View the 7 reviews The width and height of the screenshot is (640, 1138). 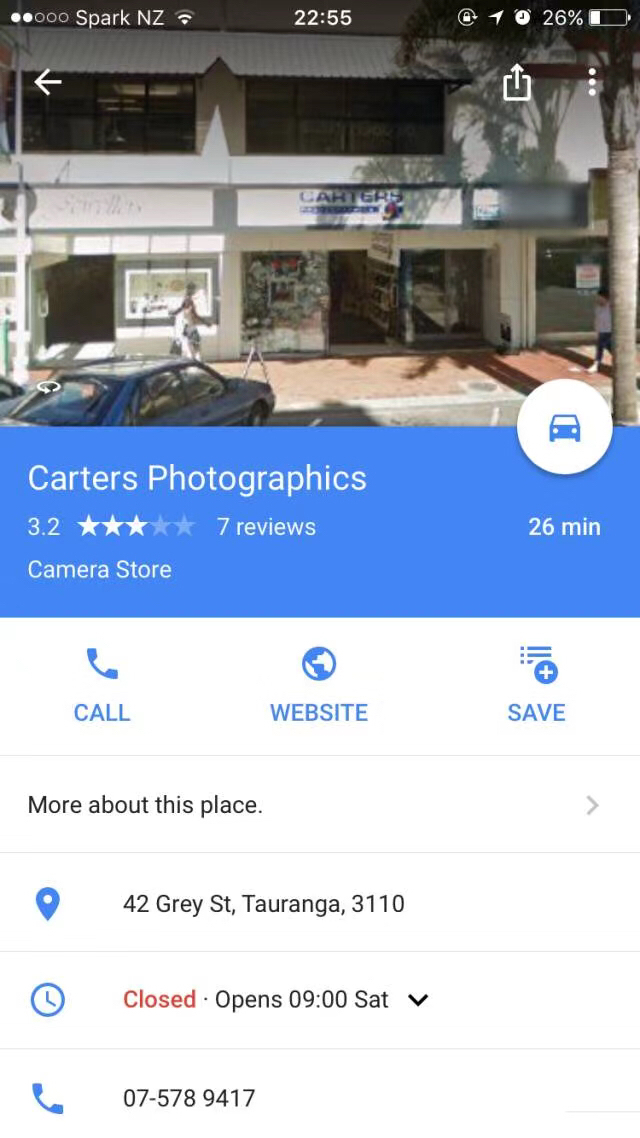tap(266, 527)
